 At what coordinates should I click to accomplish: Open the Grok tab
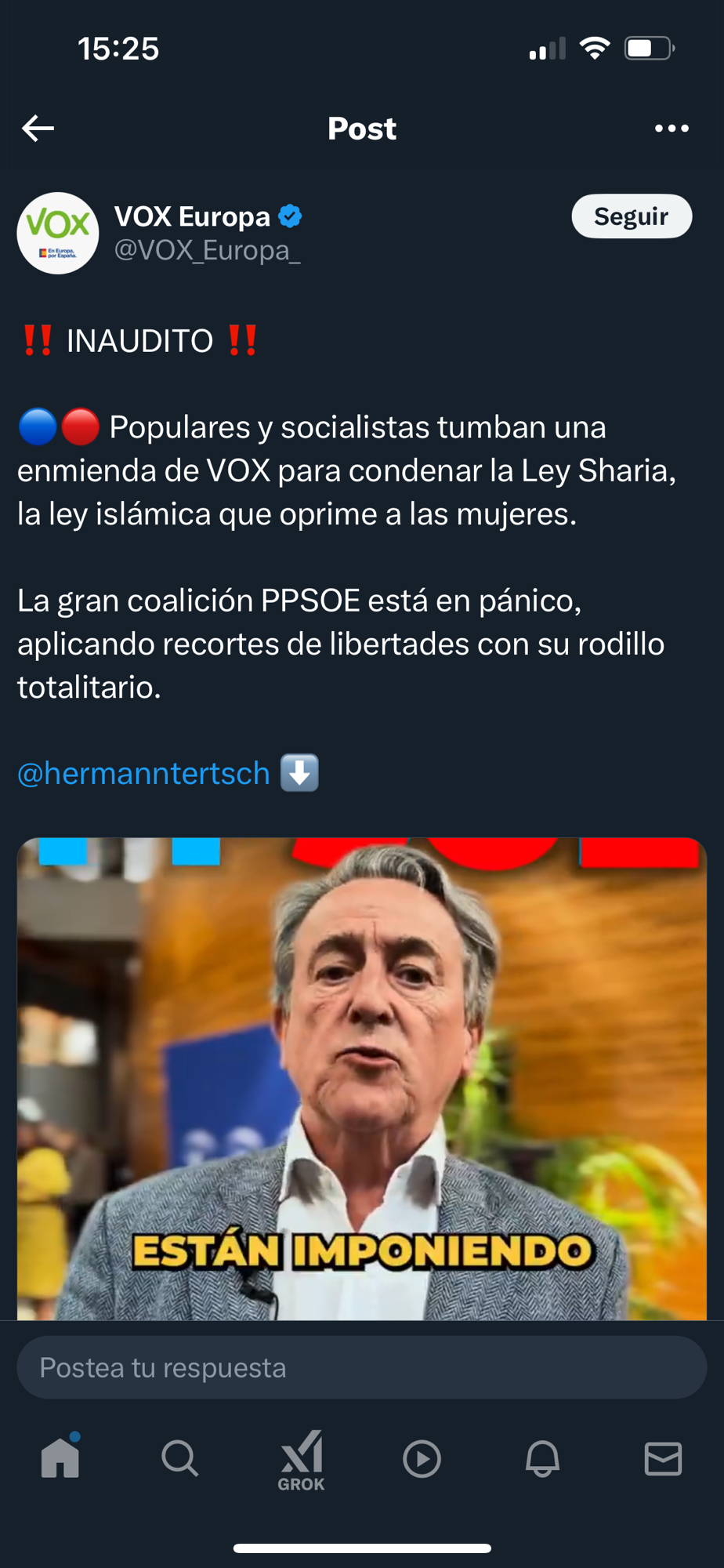coord(302,1458)
